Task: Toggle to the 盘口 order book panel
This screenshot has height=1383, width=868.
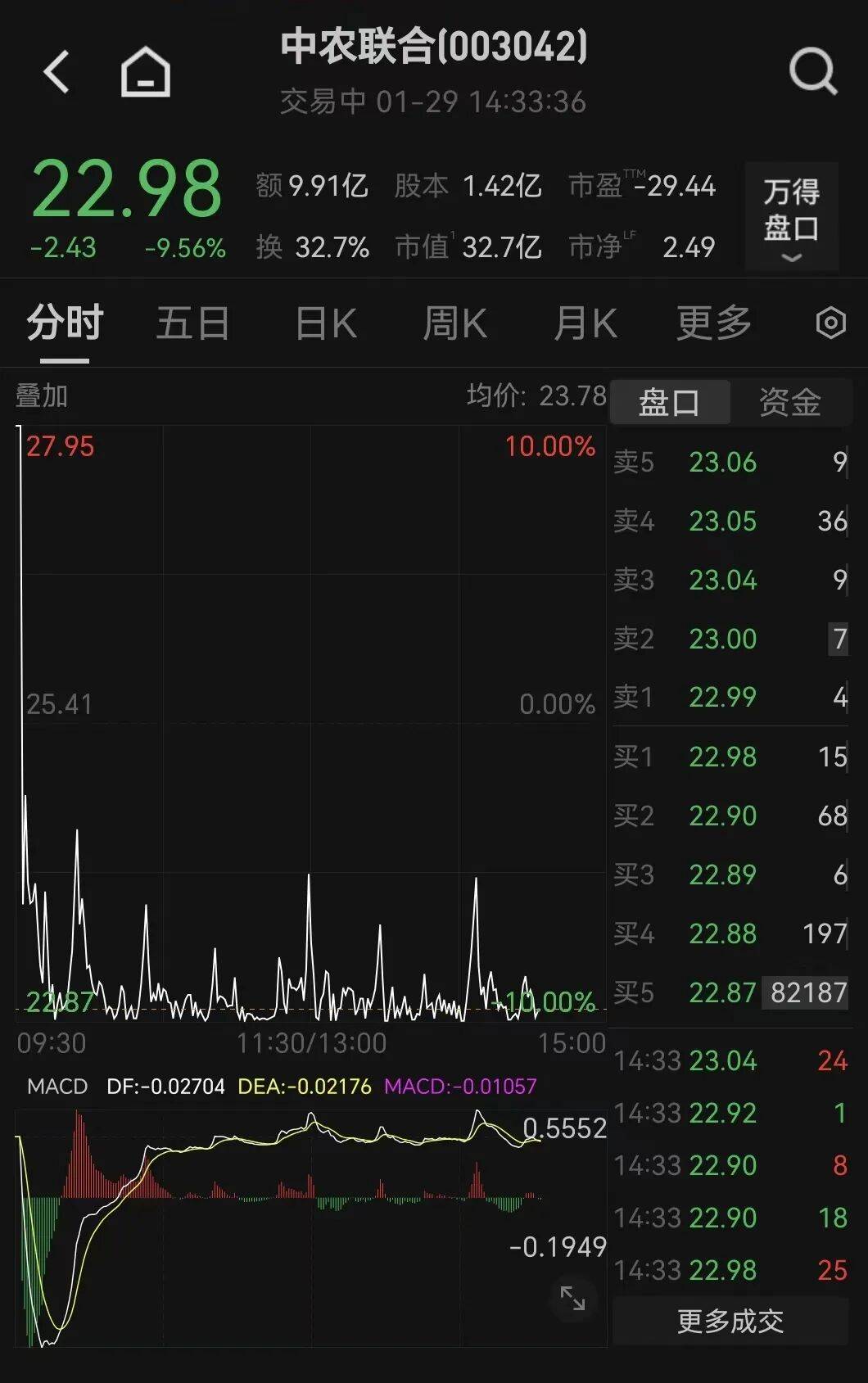Action: coord(670,401)
